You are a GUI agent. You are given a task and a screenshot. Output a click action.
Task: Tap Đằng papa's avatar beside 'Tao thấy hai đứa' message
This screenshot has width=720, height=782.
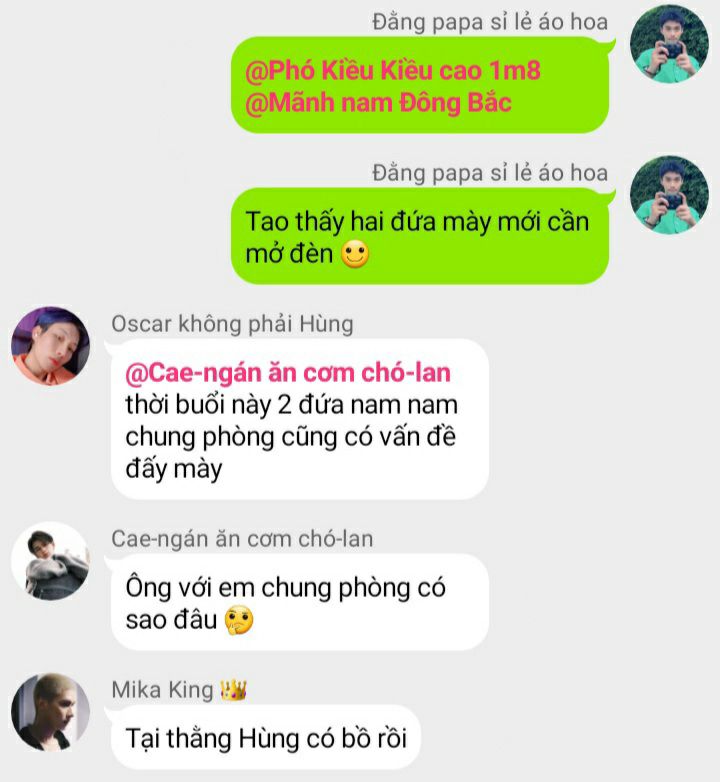pos(669,194)
